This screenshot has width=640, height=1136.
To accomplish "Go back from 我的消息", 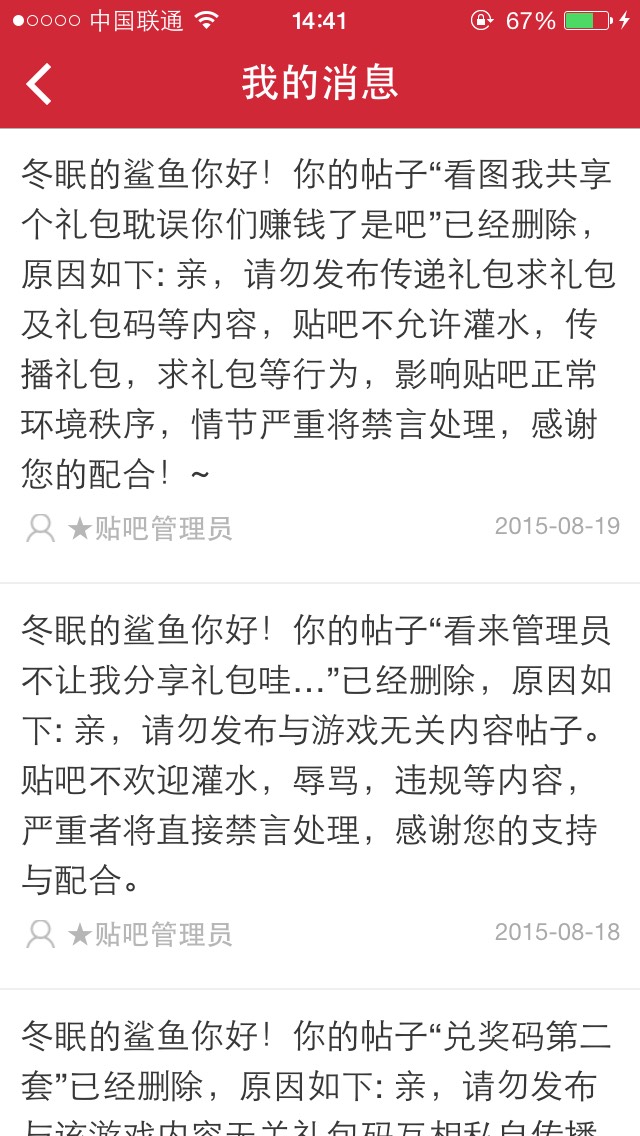I will (x=38, y=84).
